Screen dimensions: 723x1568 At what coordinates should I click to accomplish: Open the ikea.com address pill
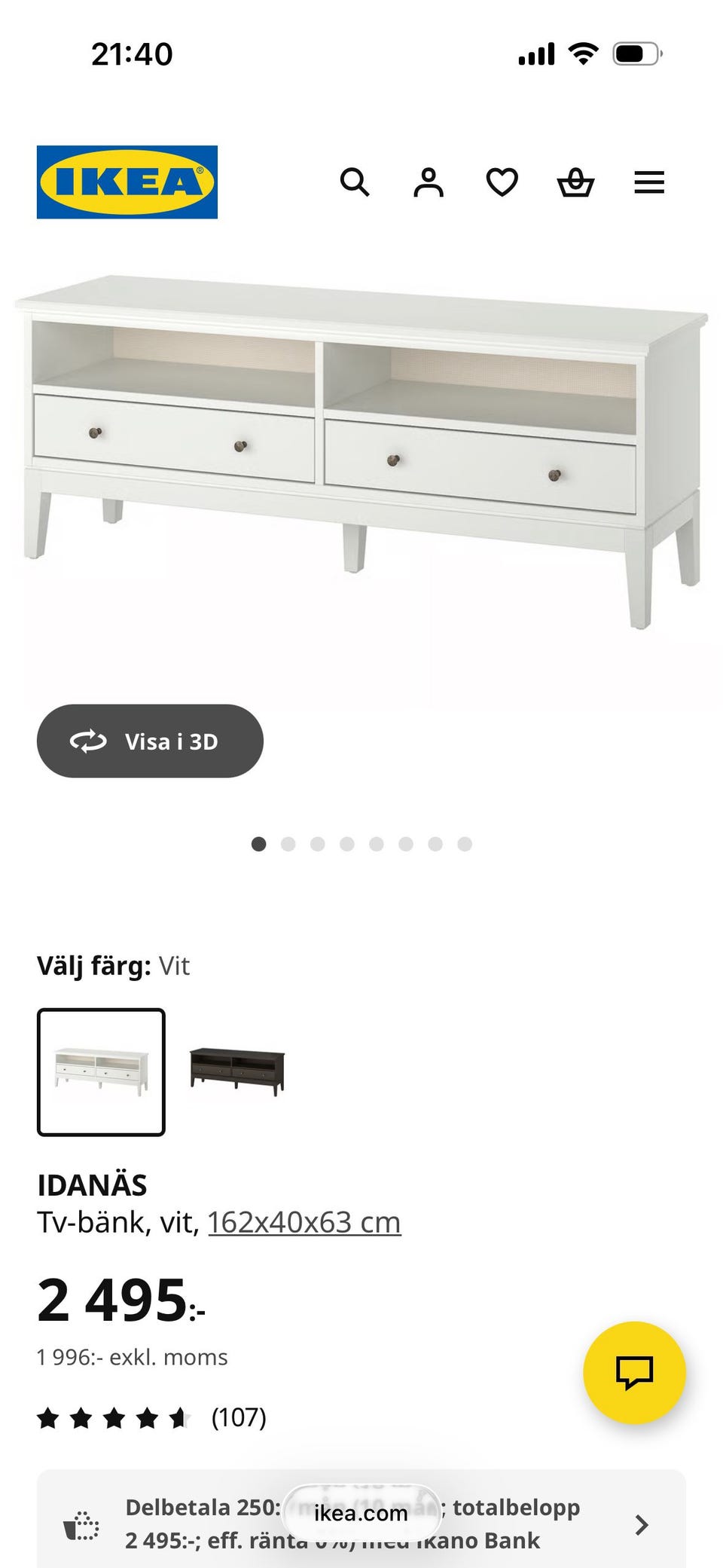click(360, 1513)
